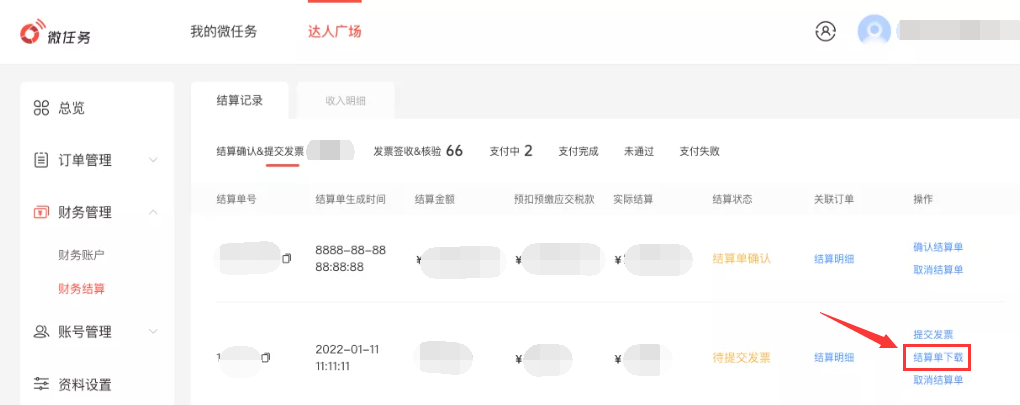Expand 账号管理 menu
Image resolution: width=1020 pixels, height=405 pixels.
[85, 332]
